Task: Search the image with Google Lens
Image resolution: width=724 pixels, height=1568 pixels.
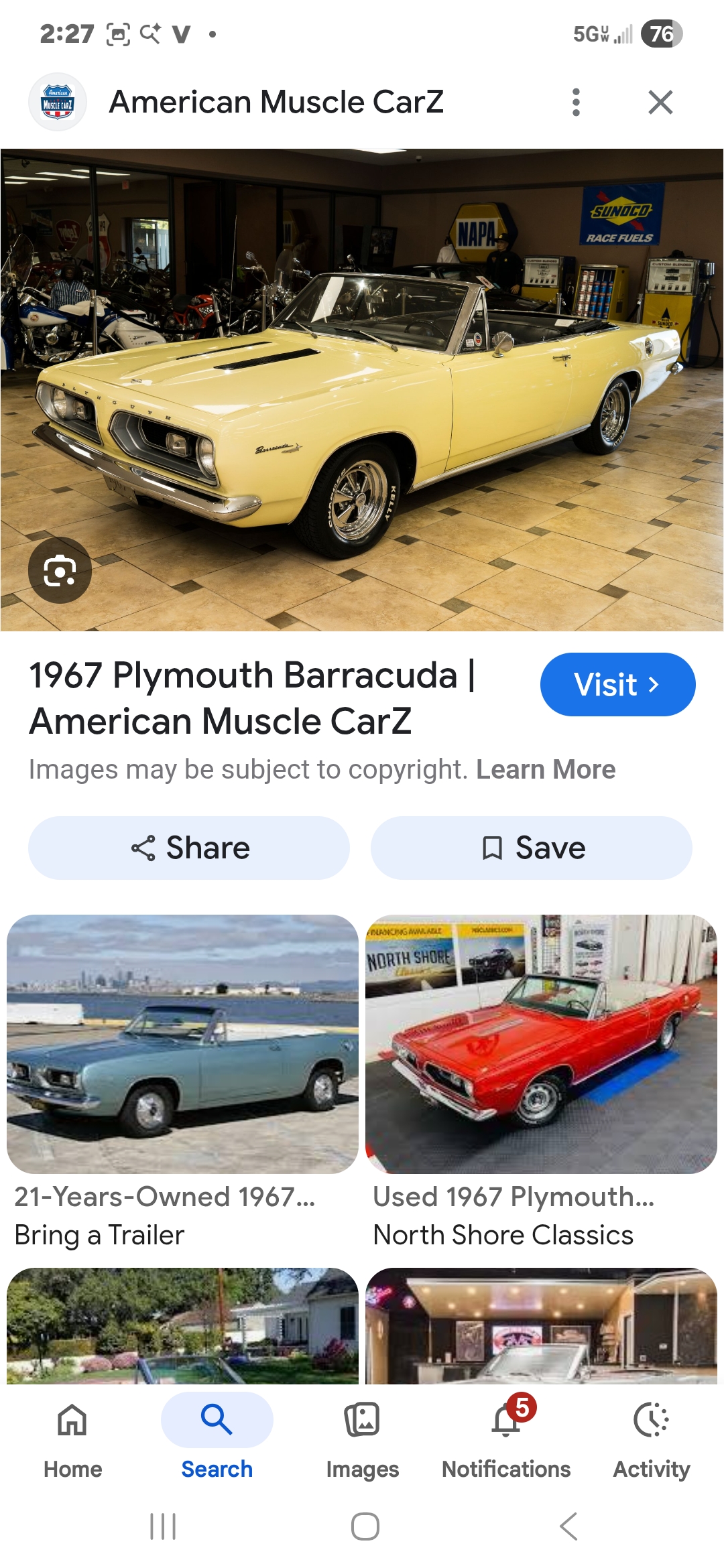Action: [x=60, y=570]
